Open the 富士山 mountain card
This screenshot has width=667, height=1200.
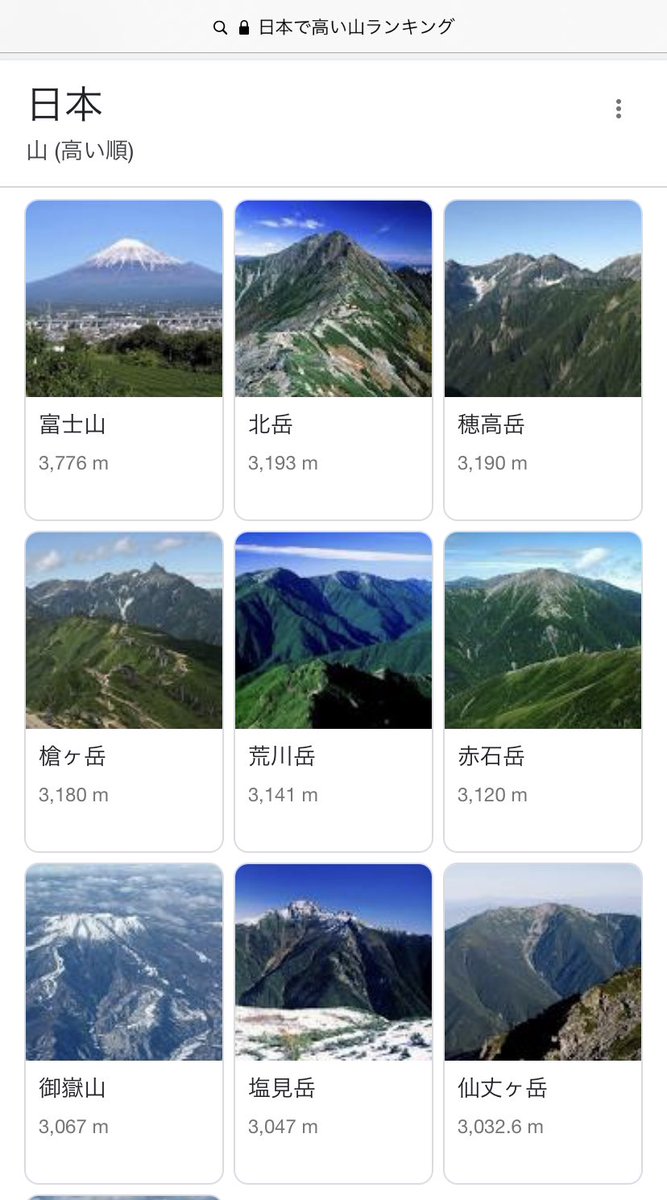pos(124,359)
